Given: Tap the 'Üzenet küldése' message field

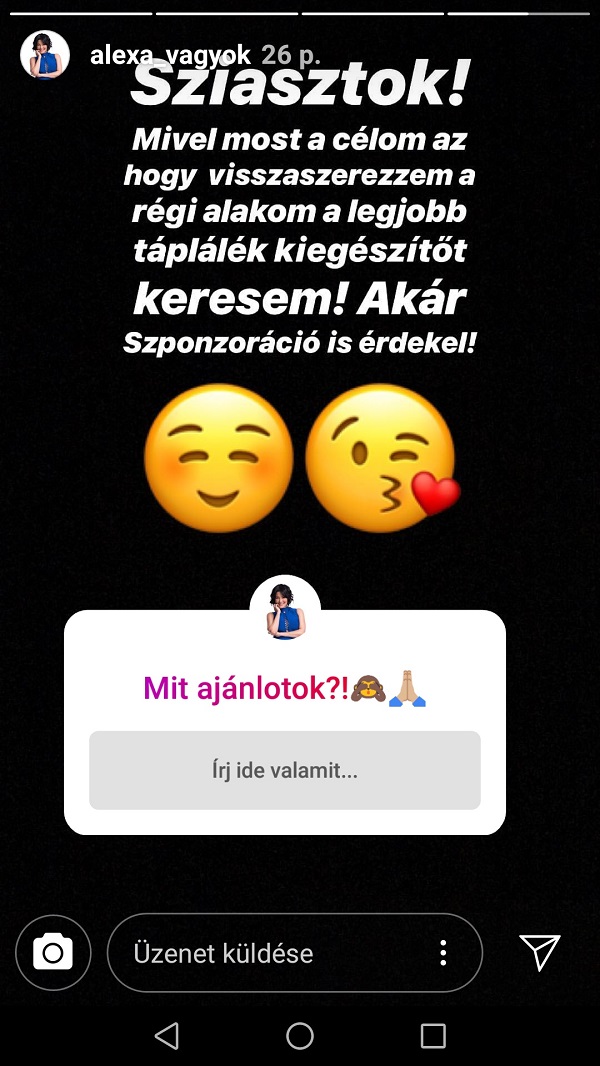Looking at the screenshot, I should (270, 953).
